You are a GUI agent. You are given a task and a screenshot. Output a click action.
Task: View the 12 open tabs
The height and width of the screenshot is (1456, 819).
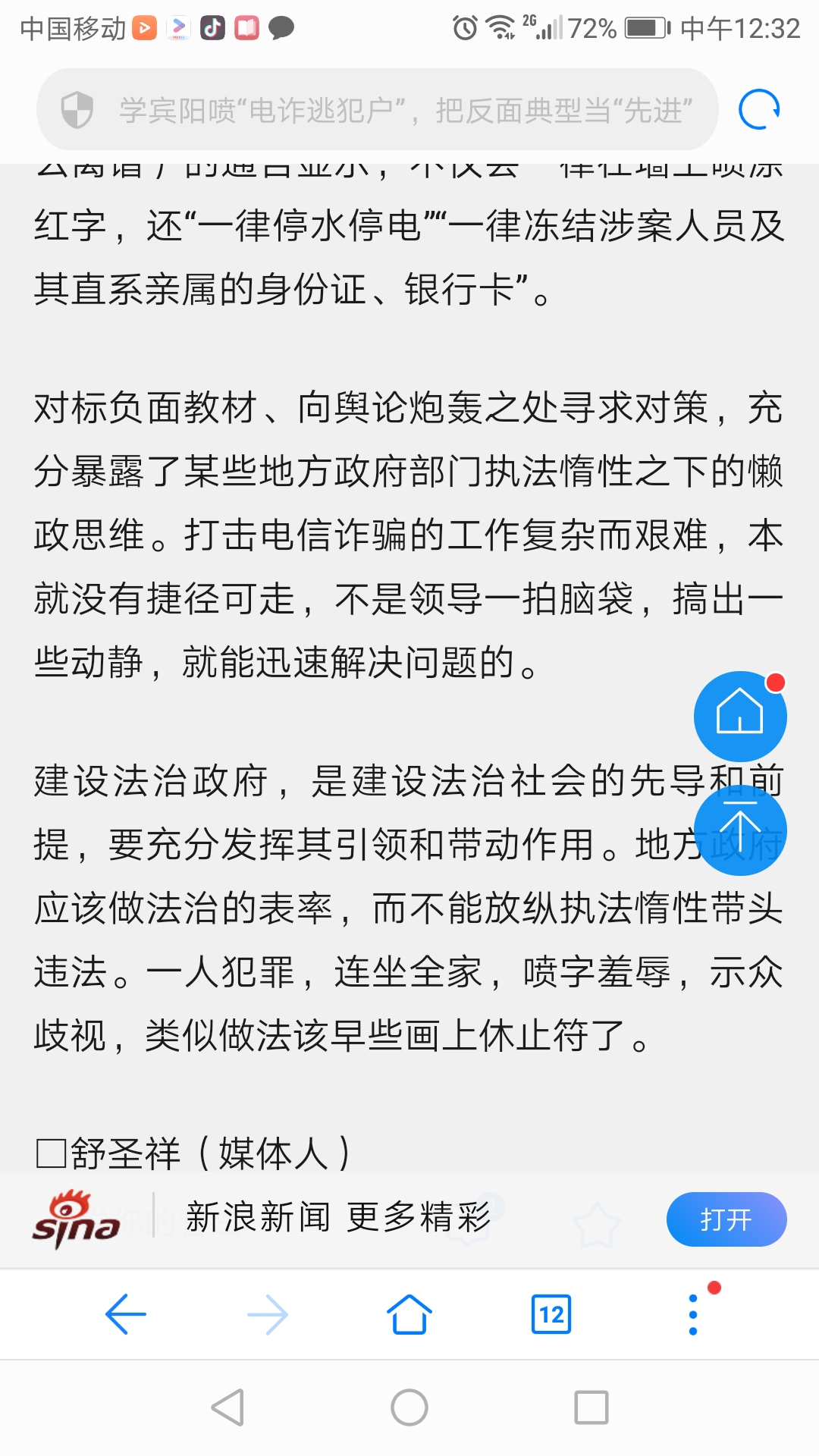click(551, 1314)
